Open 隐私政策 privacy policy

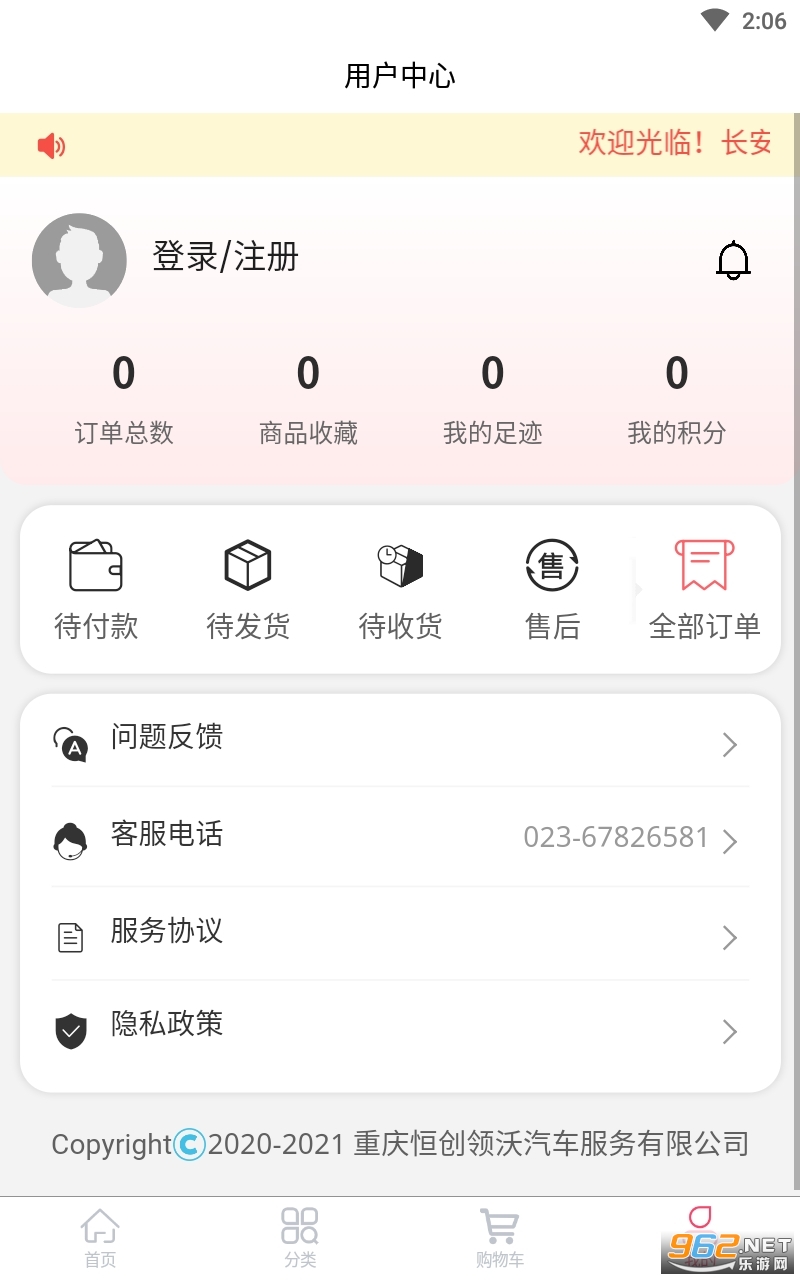coord(400,1028)
